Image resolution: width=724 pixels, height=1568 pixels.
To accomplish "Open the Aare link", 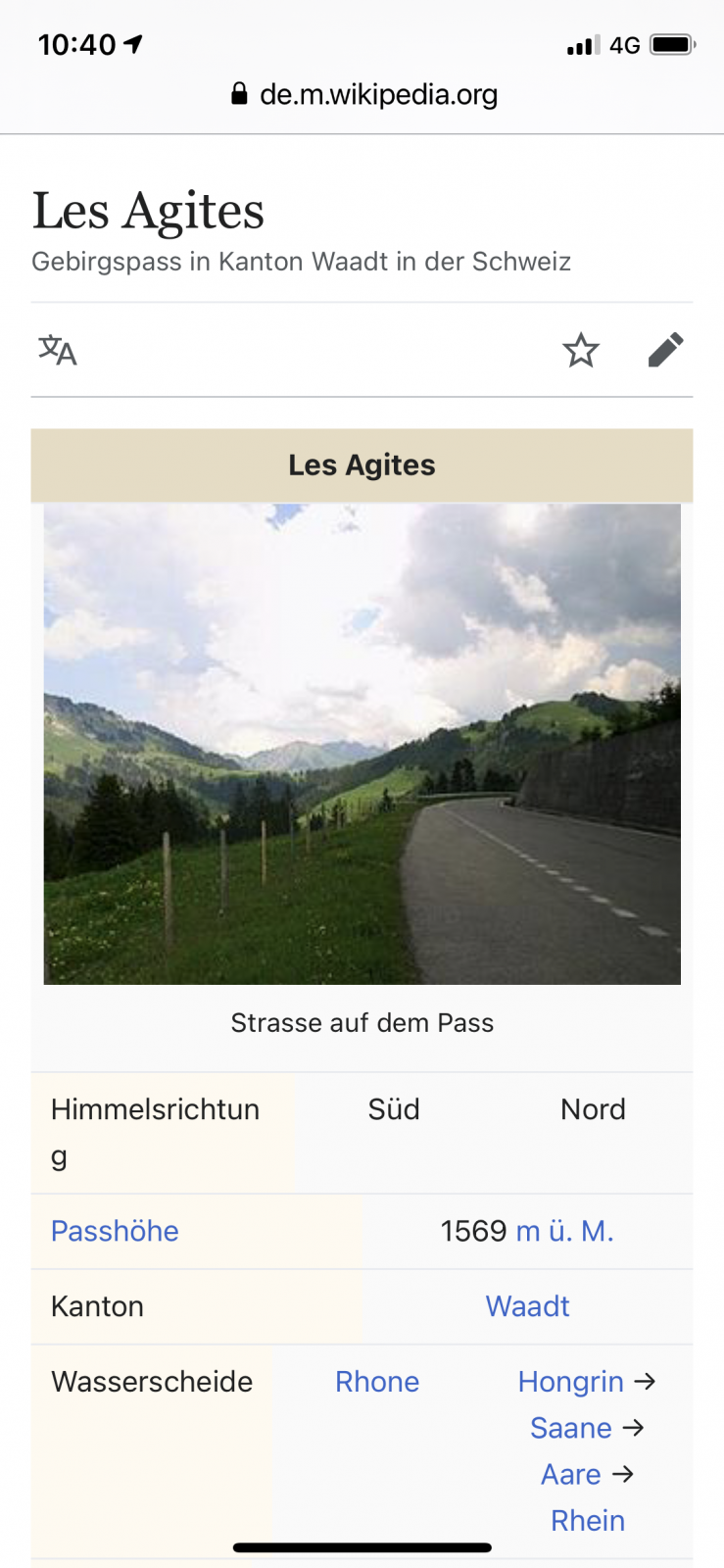I will pyautogui.click(x=570, y=1474).
